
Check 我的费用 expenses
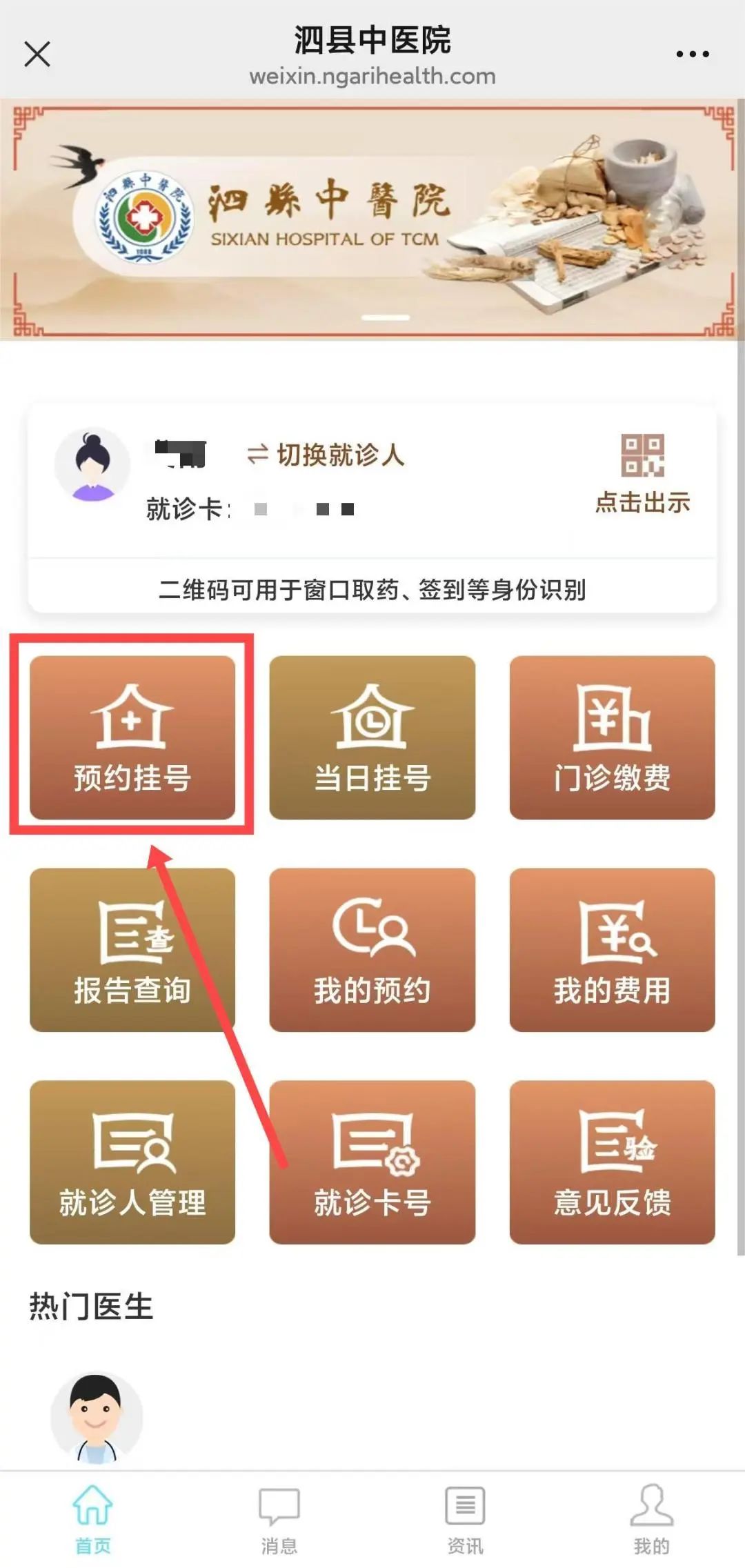click(x=612, y=950)
